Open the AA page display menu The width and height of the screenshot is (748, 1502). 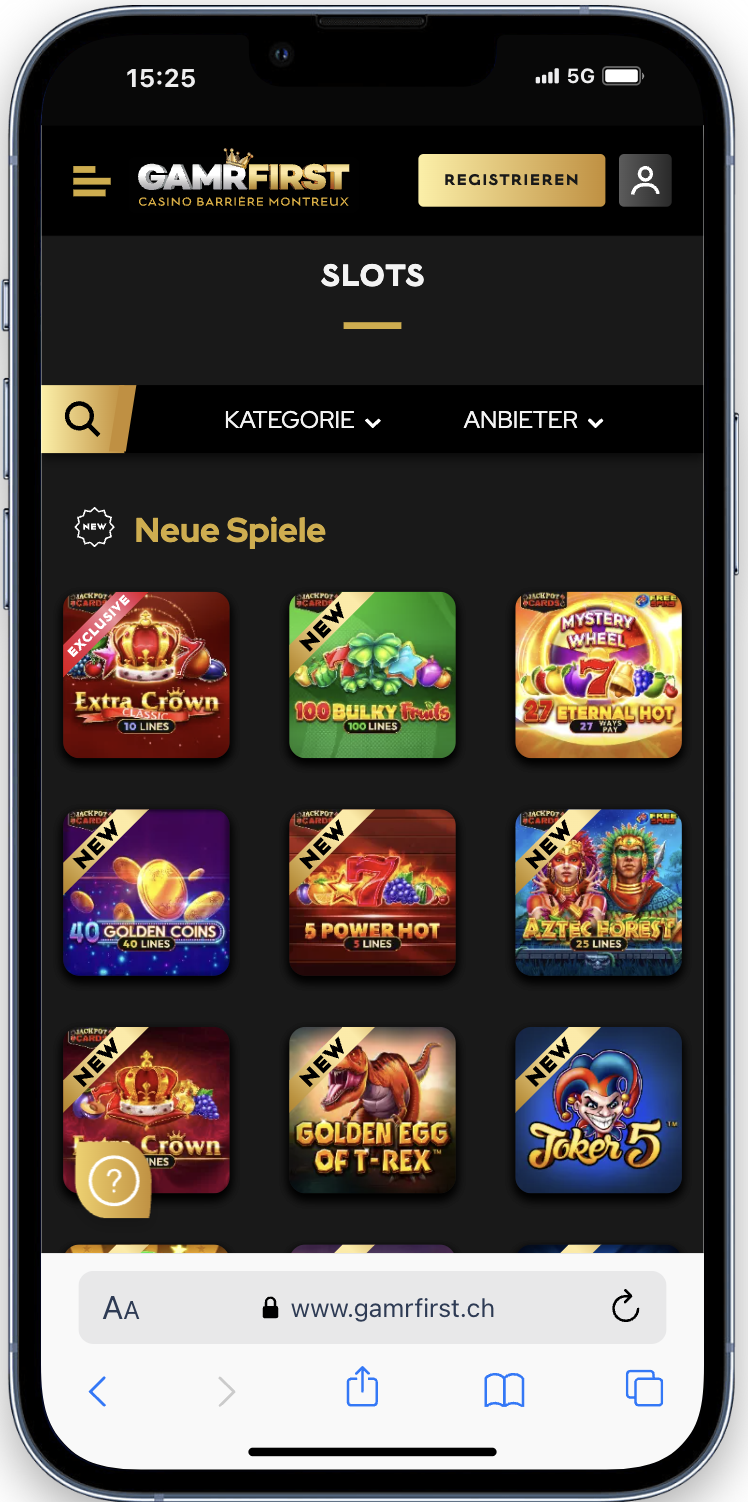pos(120,1308)
